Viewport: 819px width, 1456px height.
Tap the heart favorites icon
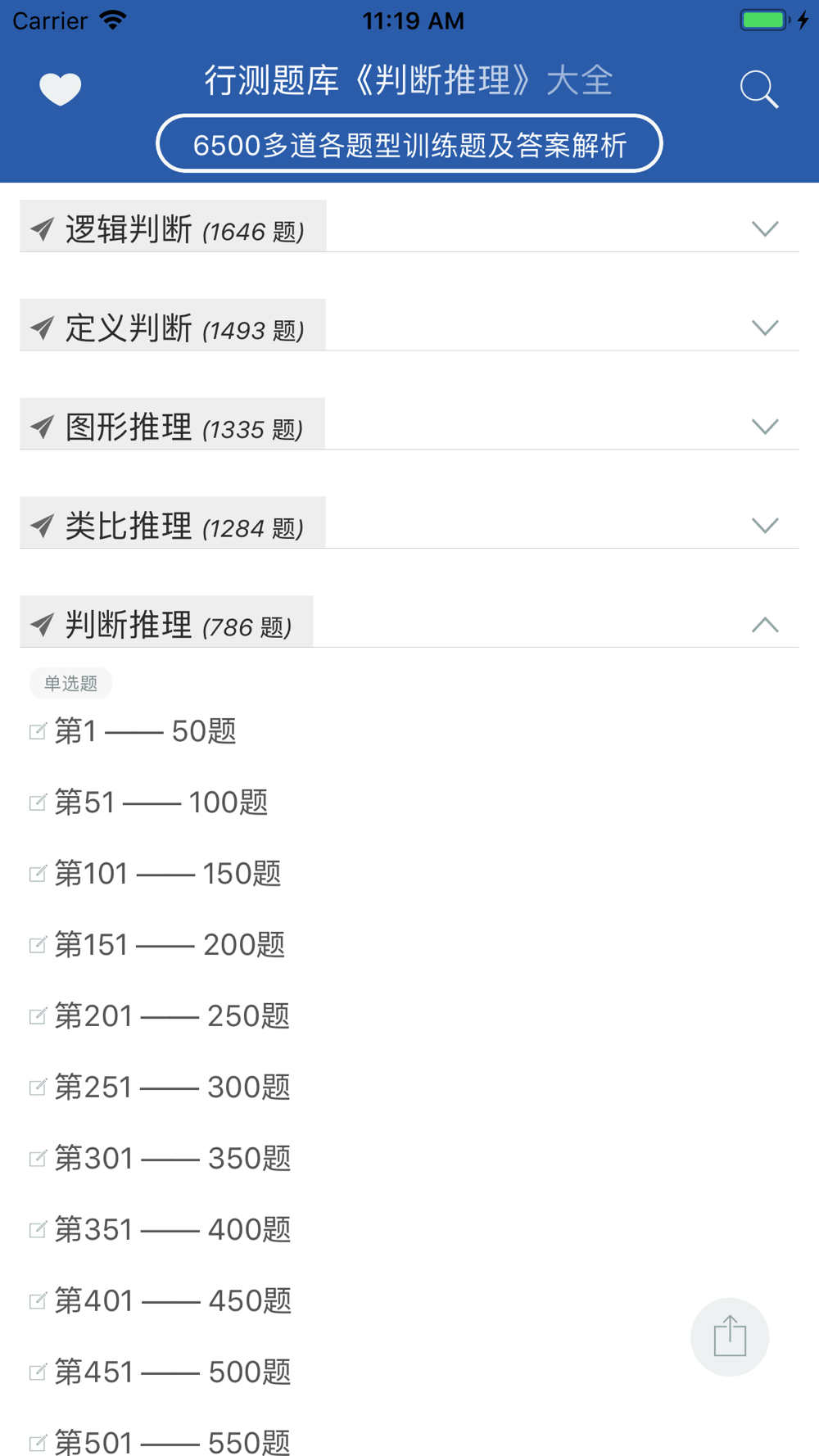coord(61,88)
